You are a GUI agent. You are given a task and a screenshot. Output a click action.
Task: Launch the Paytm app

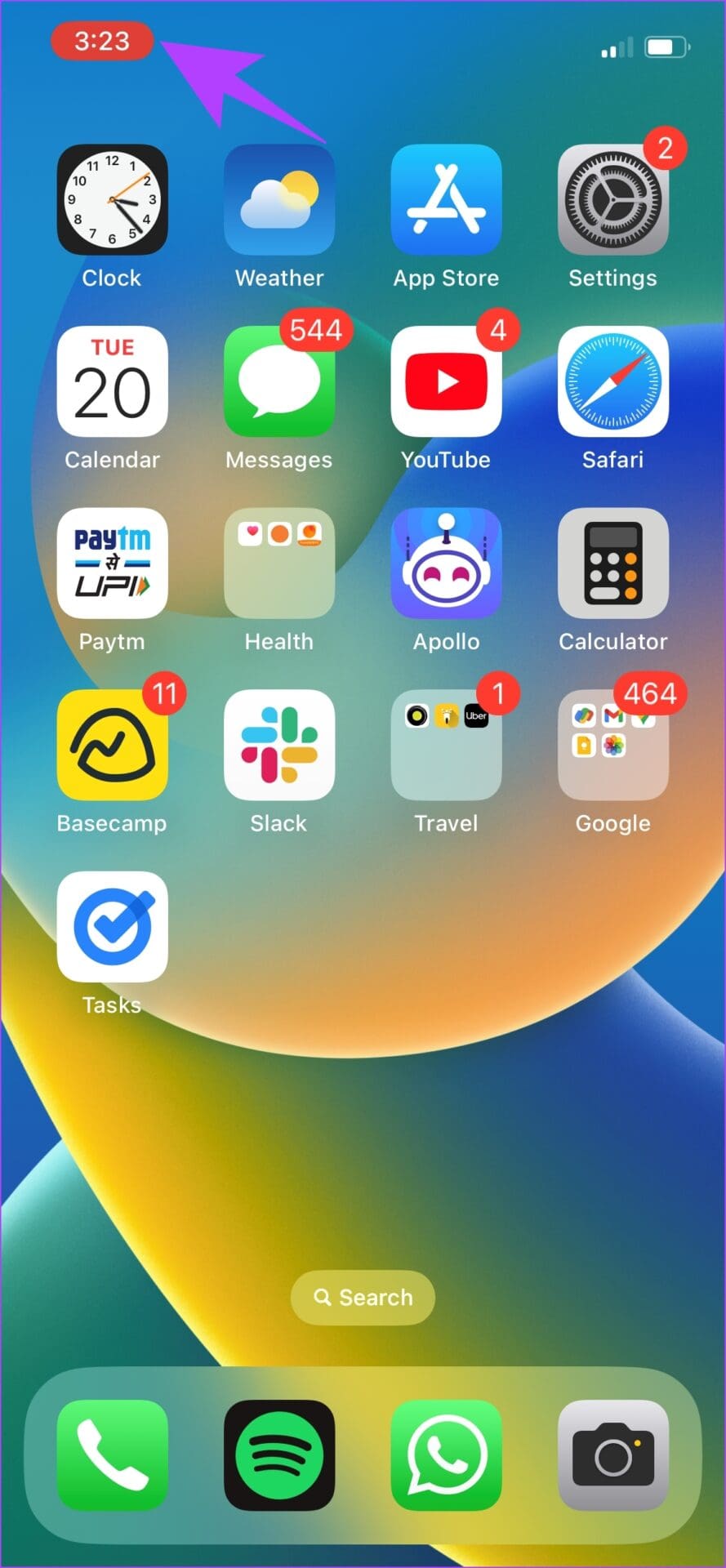pos(112,563)
